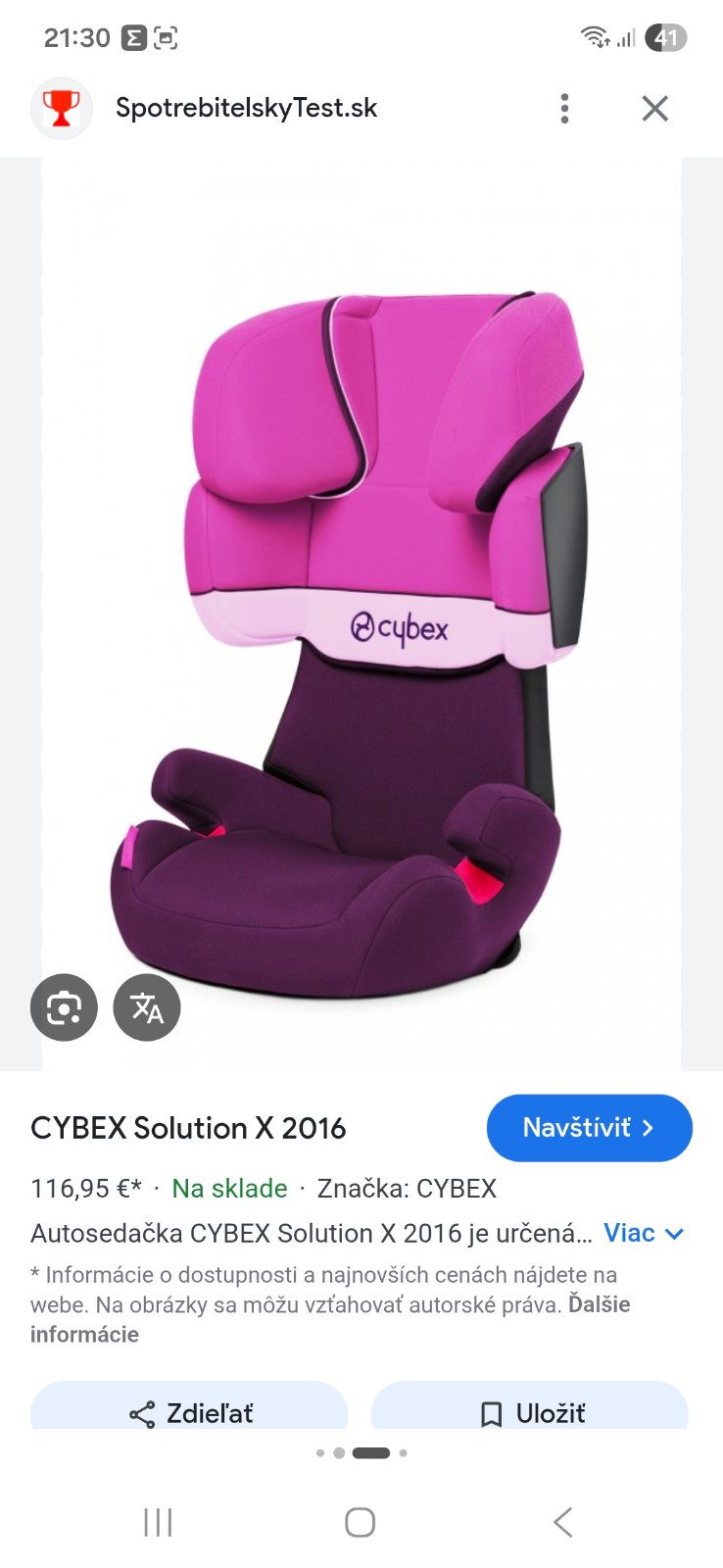
Task: Save the image with Uložiť
Action: pyautogui.click(x=530, y=1411)
